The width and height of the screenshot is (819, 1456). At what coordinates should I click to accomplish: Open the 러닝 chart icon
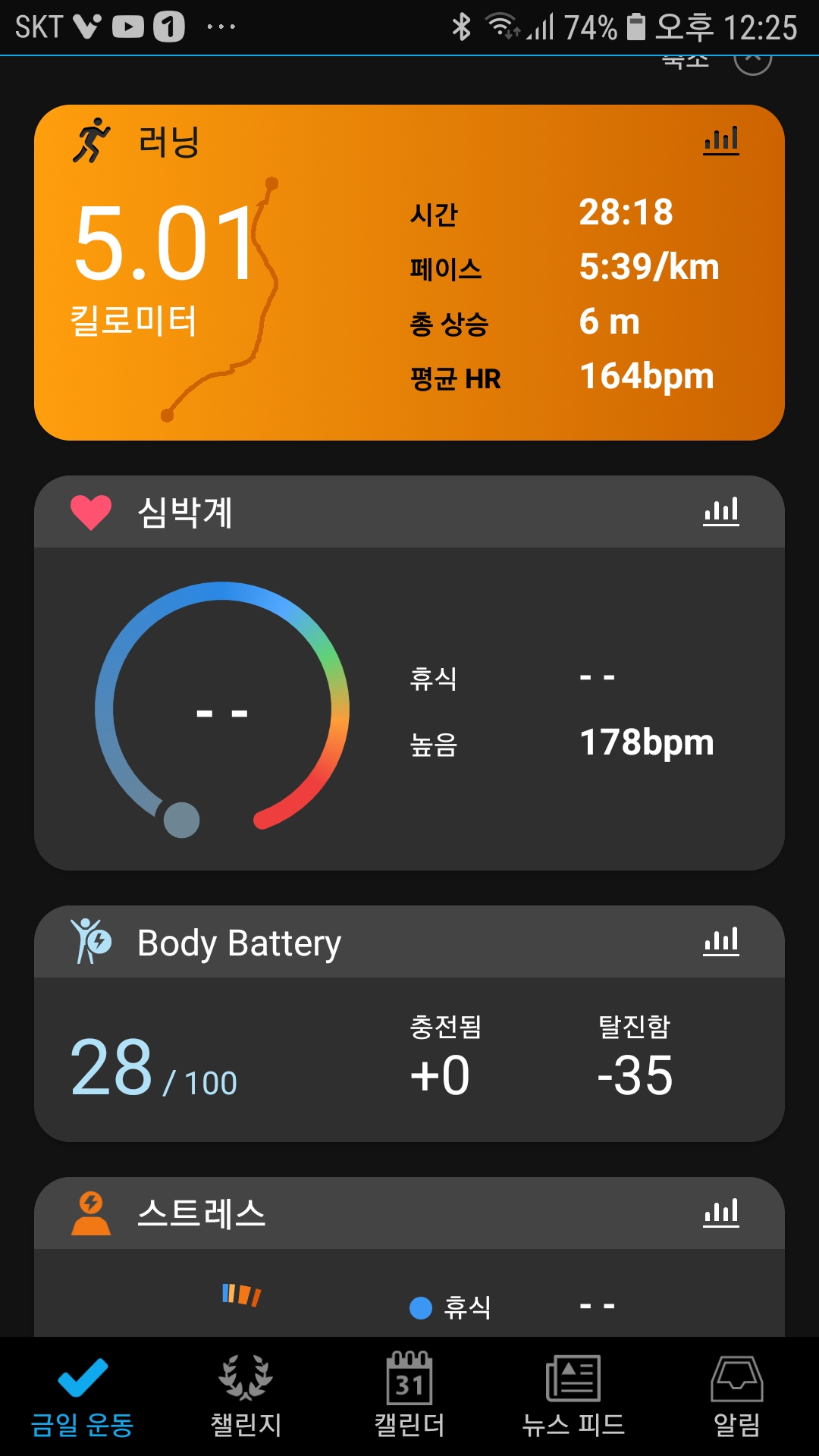[720, 142]
